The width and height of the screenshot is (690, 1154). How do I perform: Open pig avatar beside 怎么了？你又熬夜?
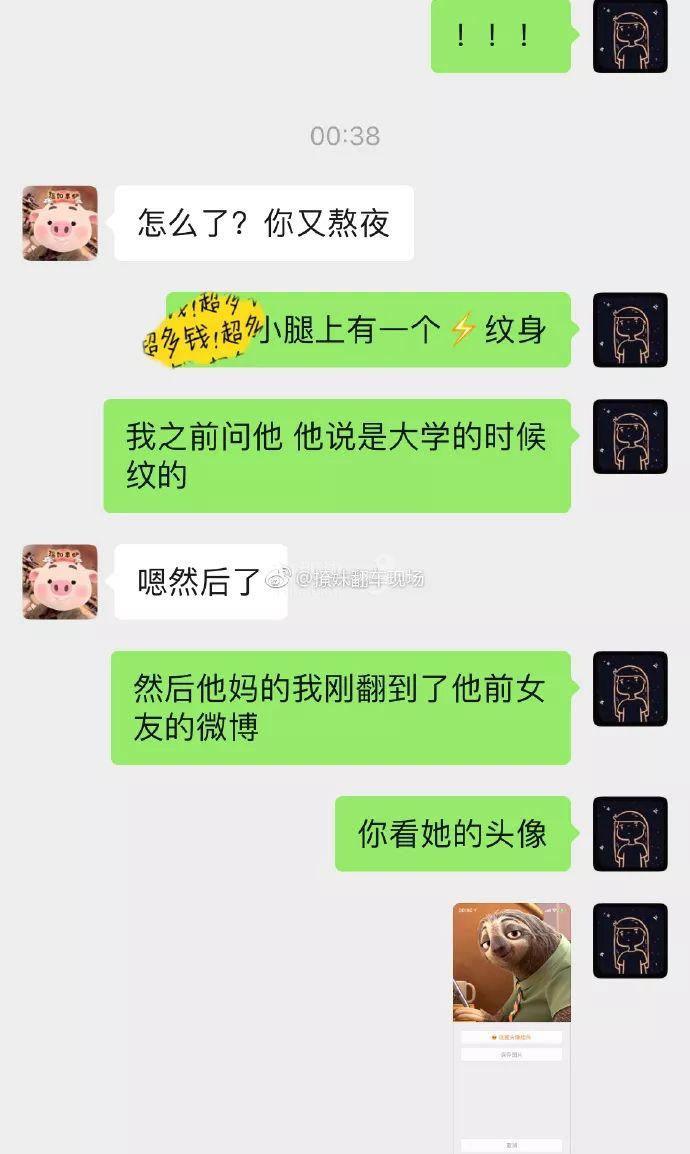coord(60,223)
